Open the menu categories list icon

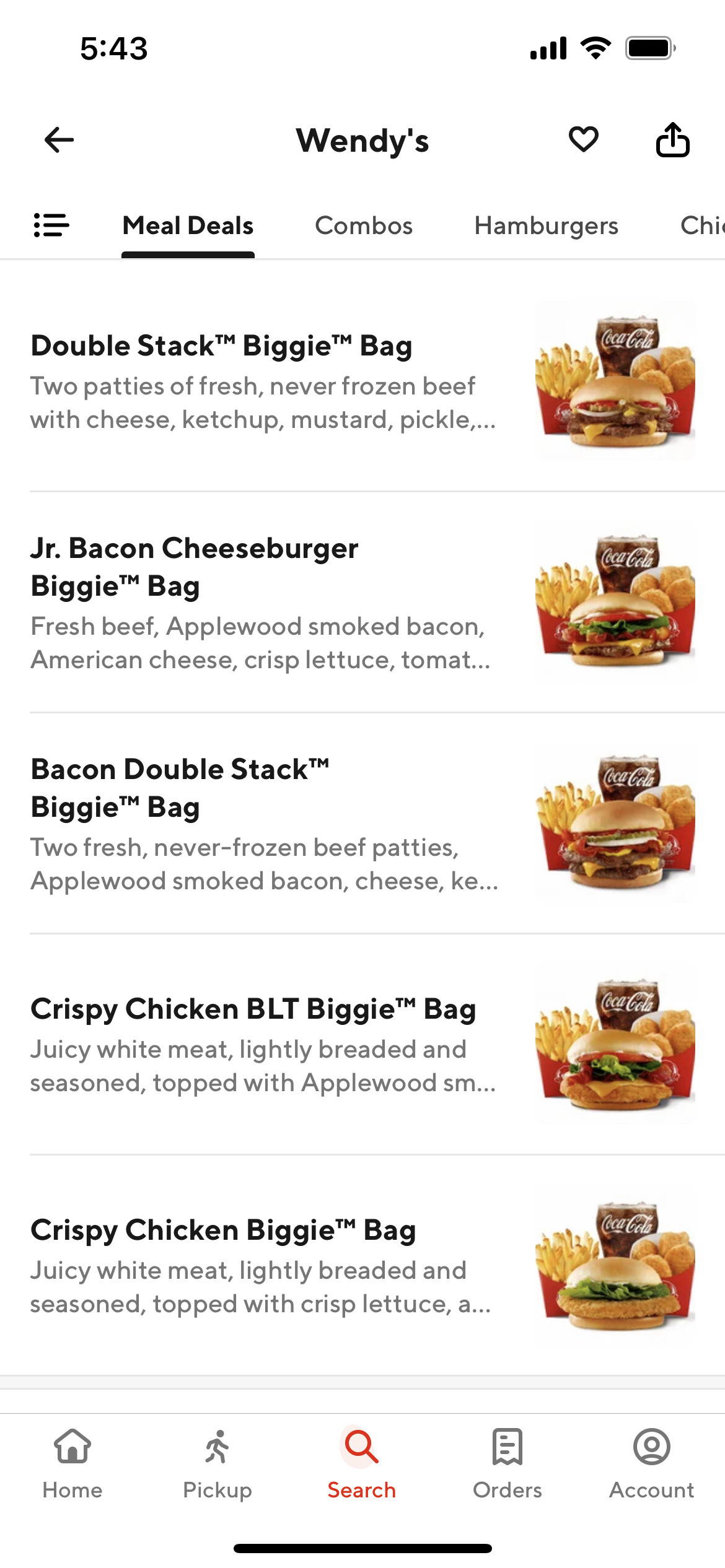pyautogui.click(x=51, y=225)
